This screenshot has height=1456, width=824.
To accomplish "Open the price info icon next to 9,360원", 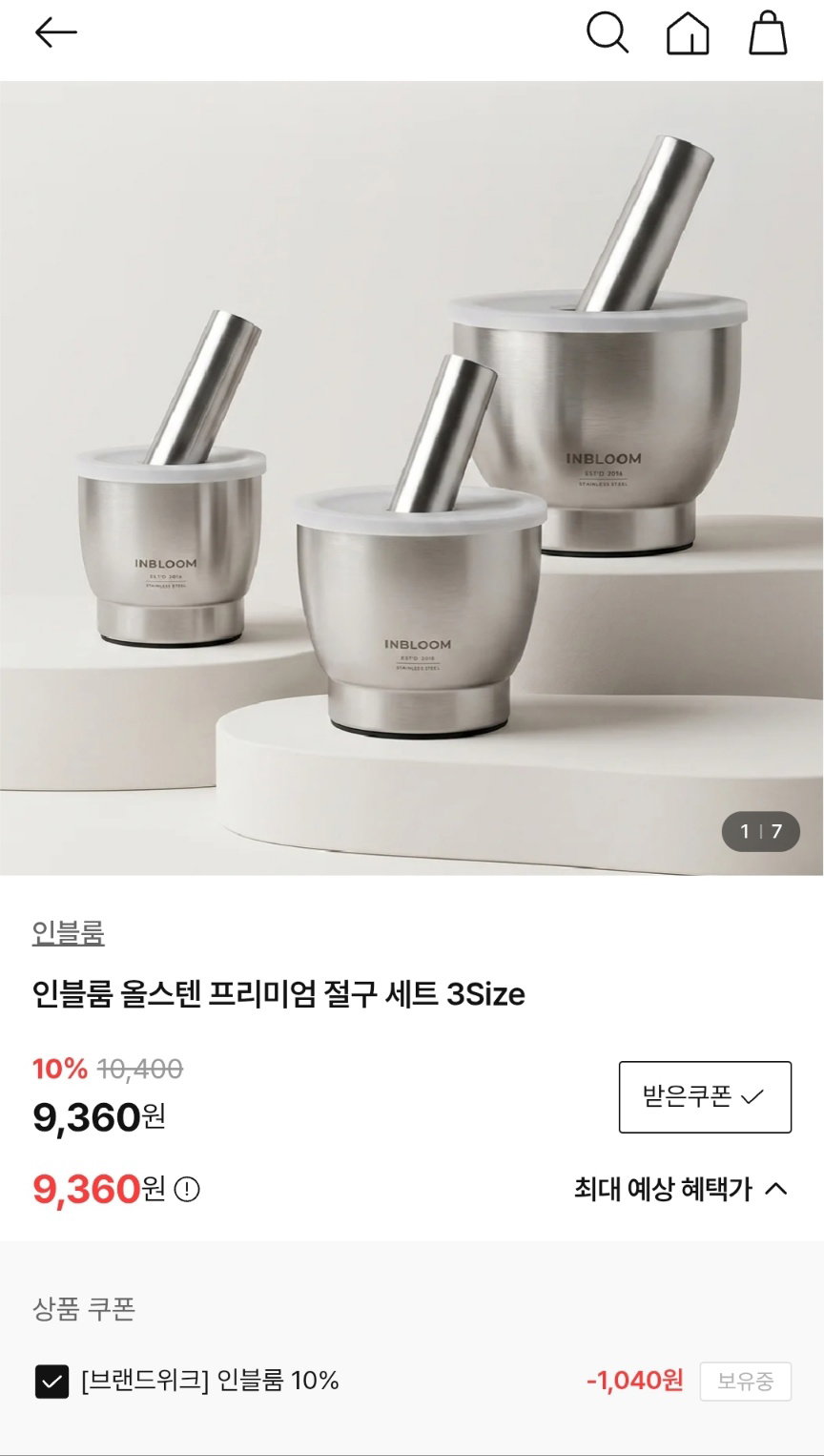I will (x=188, y=1190).
